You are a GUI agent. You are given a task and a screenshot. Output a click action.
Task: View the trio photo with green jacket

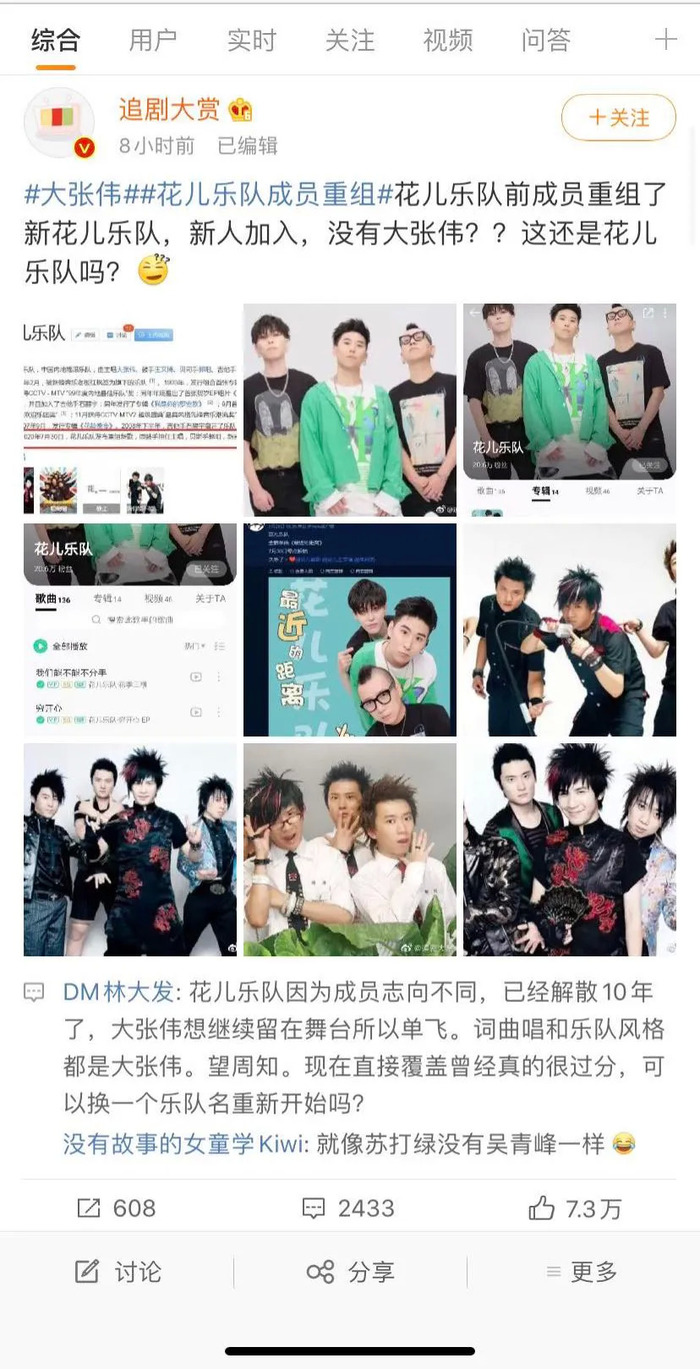click(350, 409)
